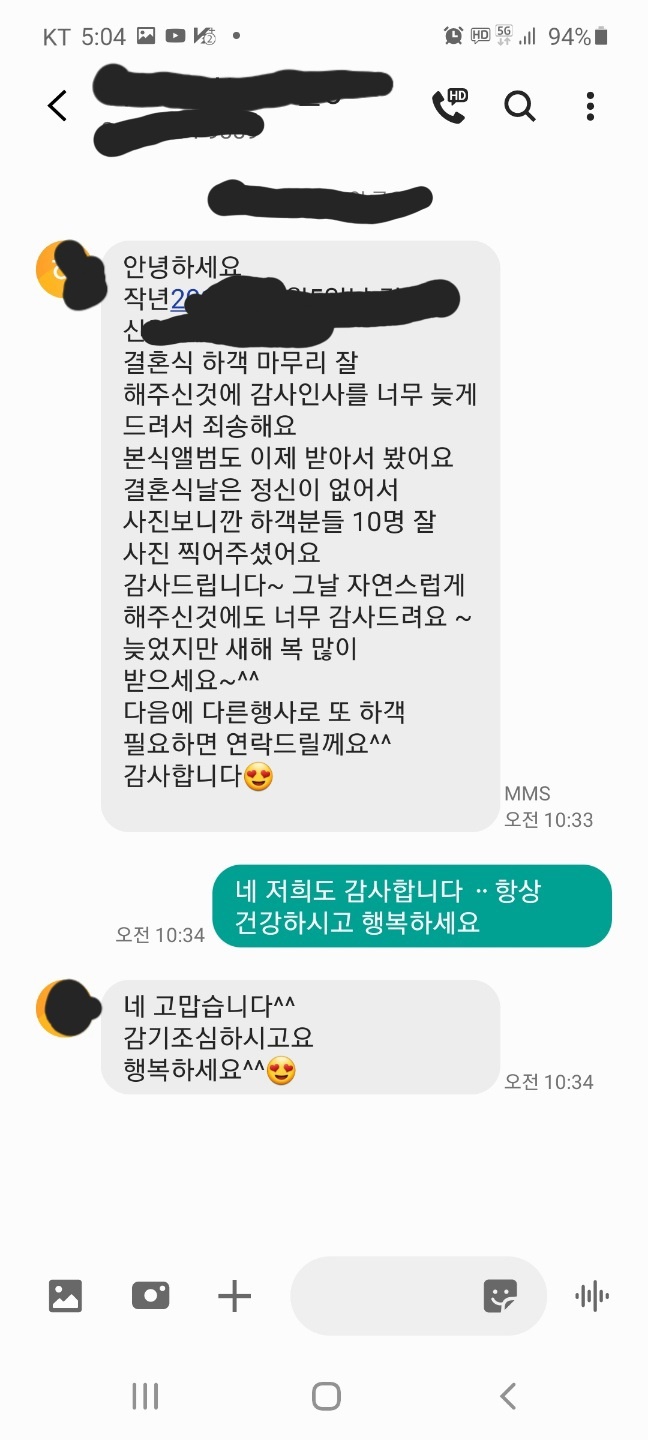Tap the system home button
This screenshot has height=1440, width=648.
click(x=326, y=1396)
